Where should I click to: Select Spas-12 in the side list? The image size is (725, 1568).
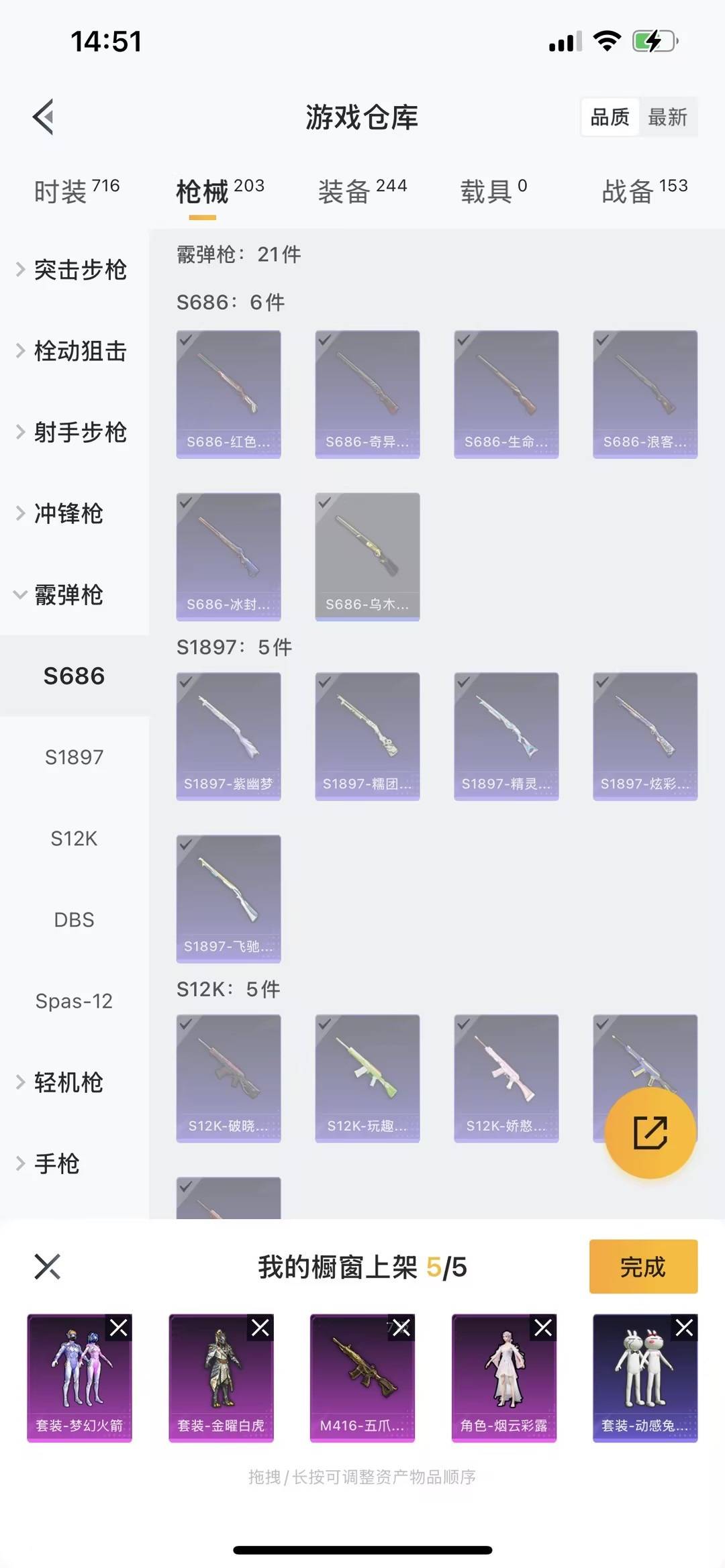click(x=74, y=1000)
